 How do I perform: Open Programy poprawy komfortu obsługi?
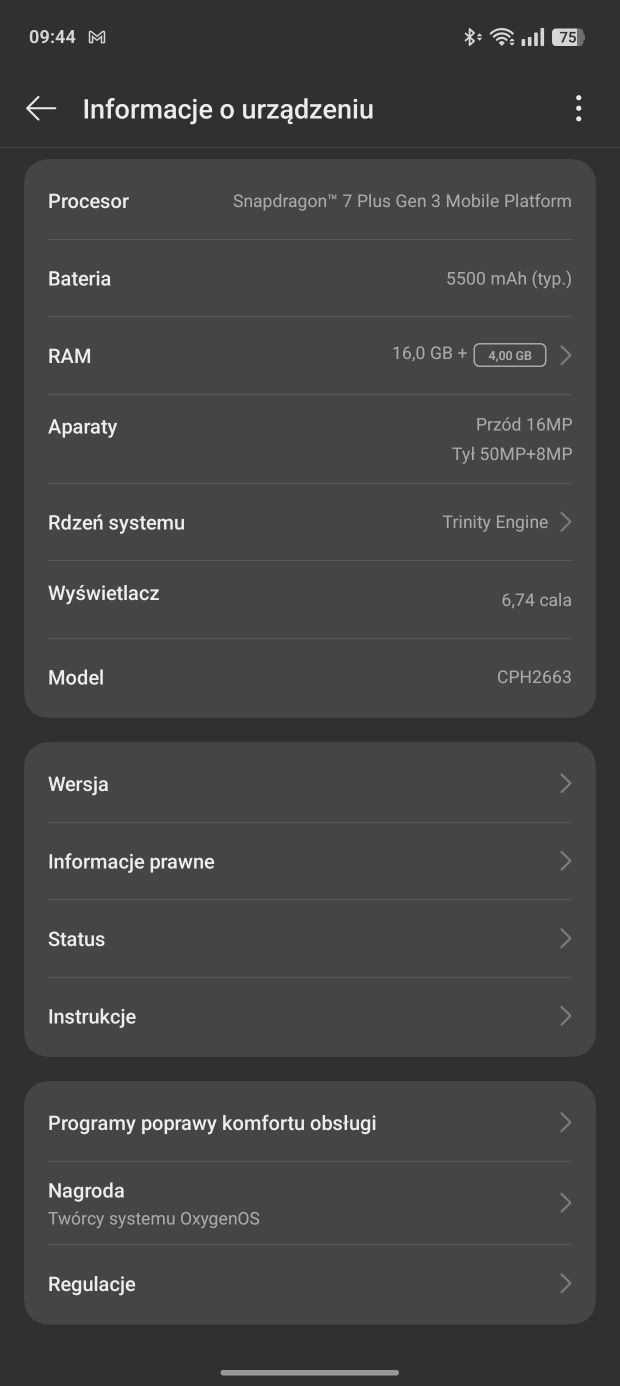click(x=310, y=1123)
